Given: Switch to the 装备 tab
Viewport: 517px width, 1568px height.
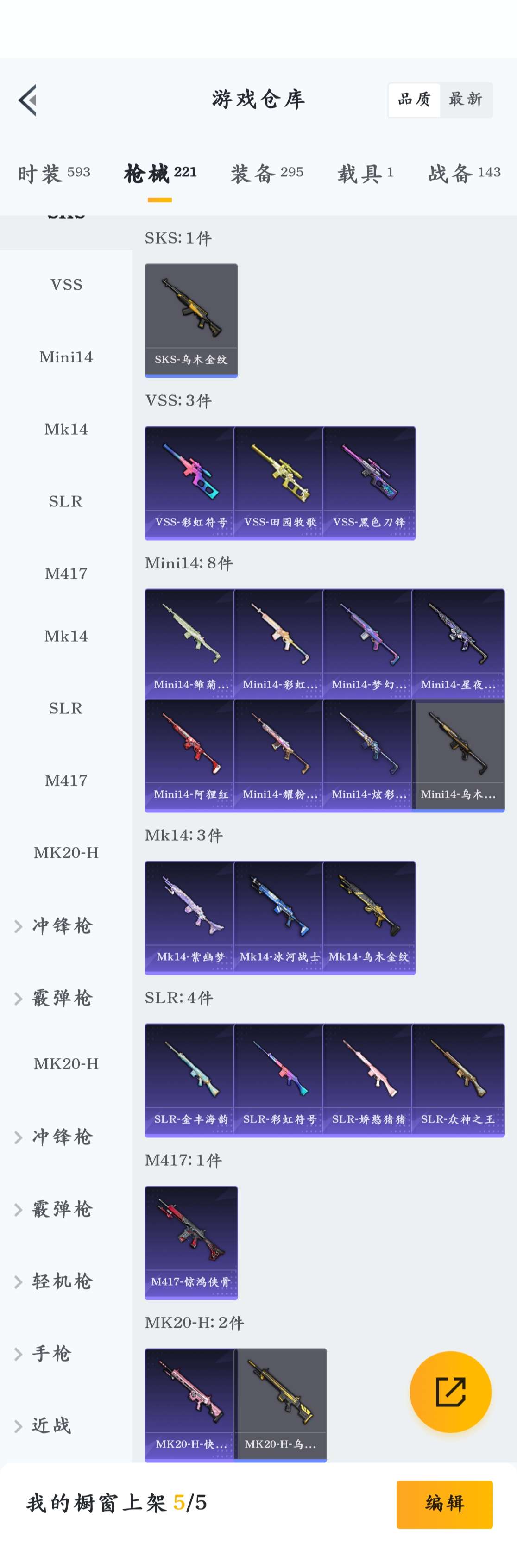Looking at the screenshot, I should pos(267,174).
